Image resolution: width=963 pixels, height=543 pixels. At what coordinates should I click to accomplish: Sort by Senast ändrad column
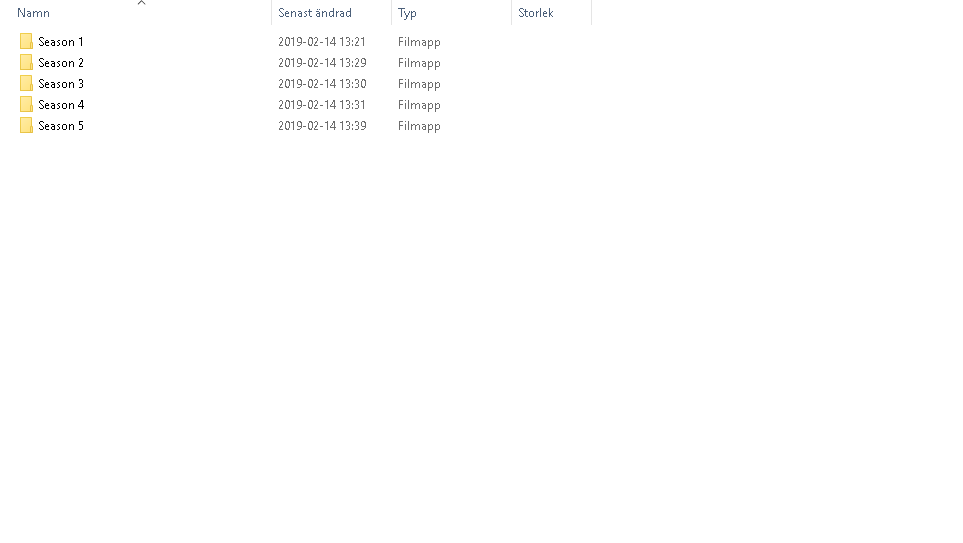point(315,13)
